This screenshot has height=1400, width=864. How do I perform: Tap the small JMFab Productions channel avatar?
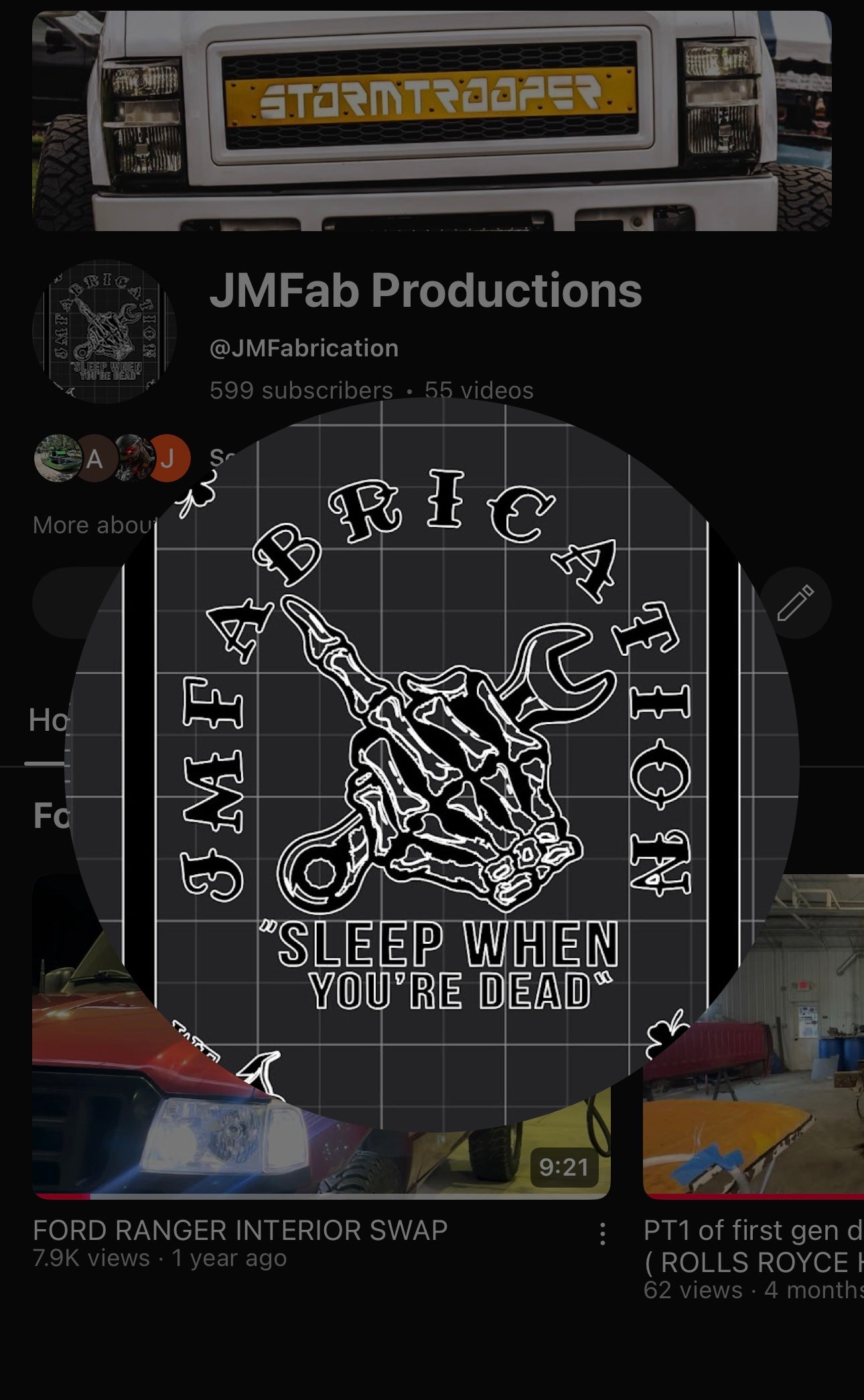(104, 332)
